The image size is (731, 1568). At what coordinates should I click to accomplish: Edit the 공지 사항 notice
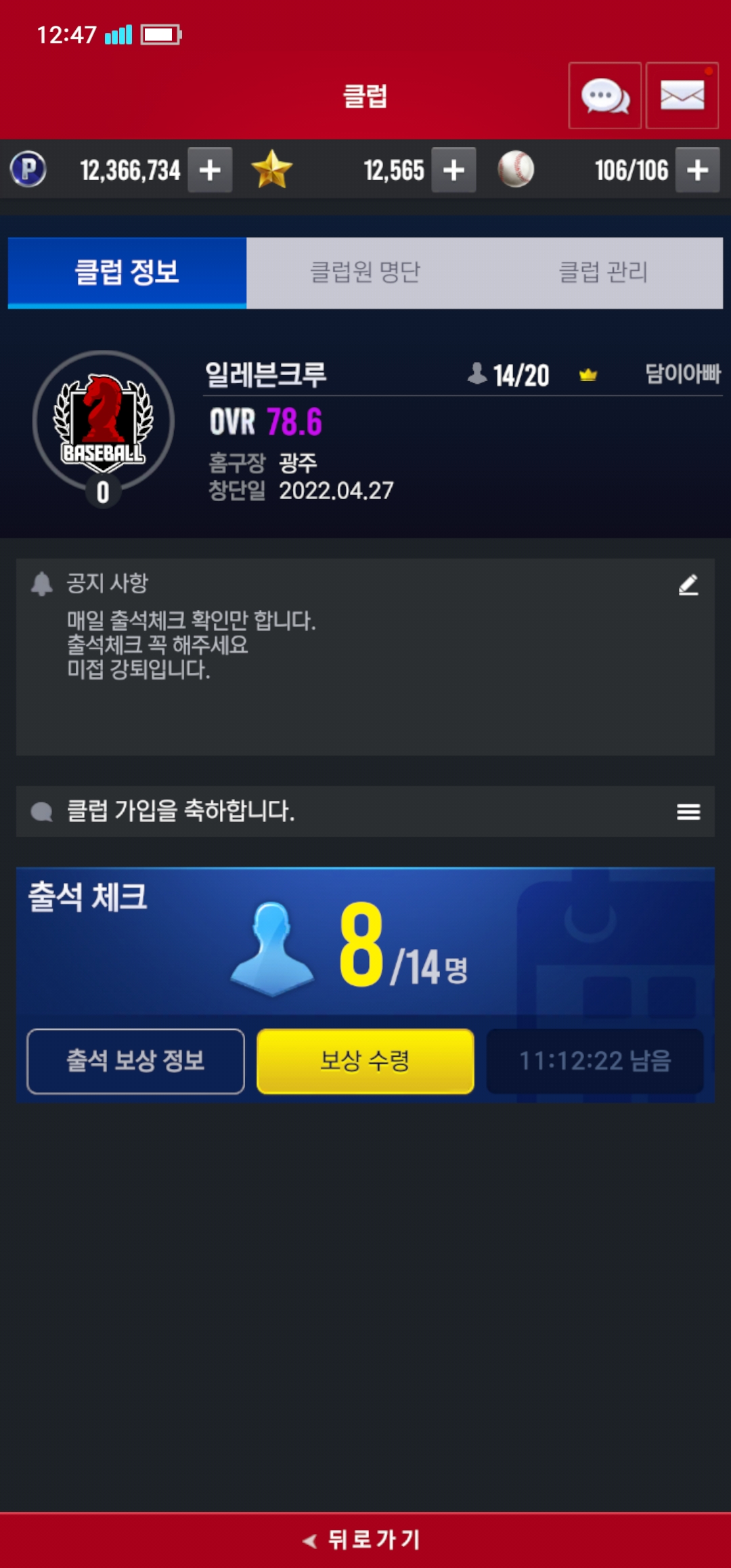tap(688, 585)
